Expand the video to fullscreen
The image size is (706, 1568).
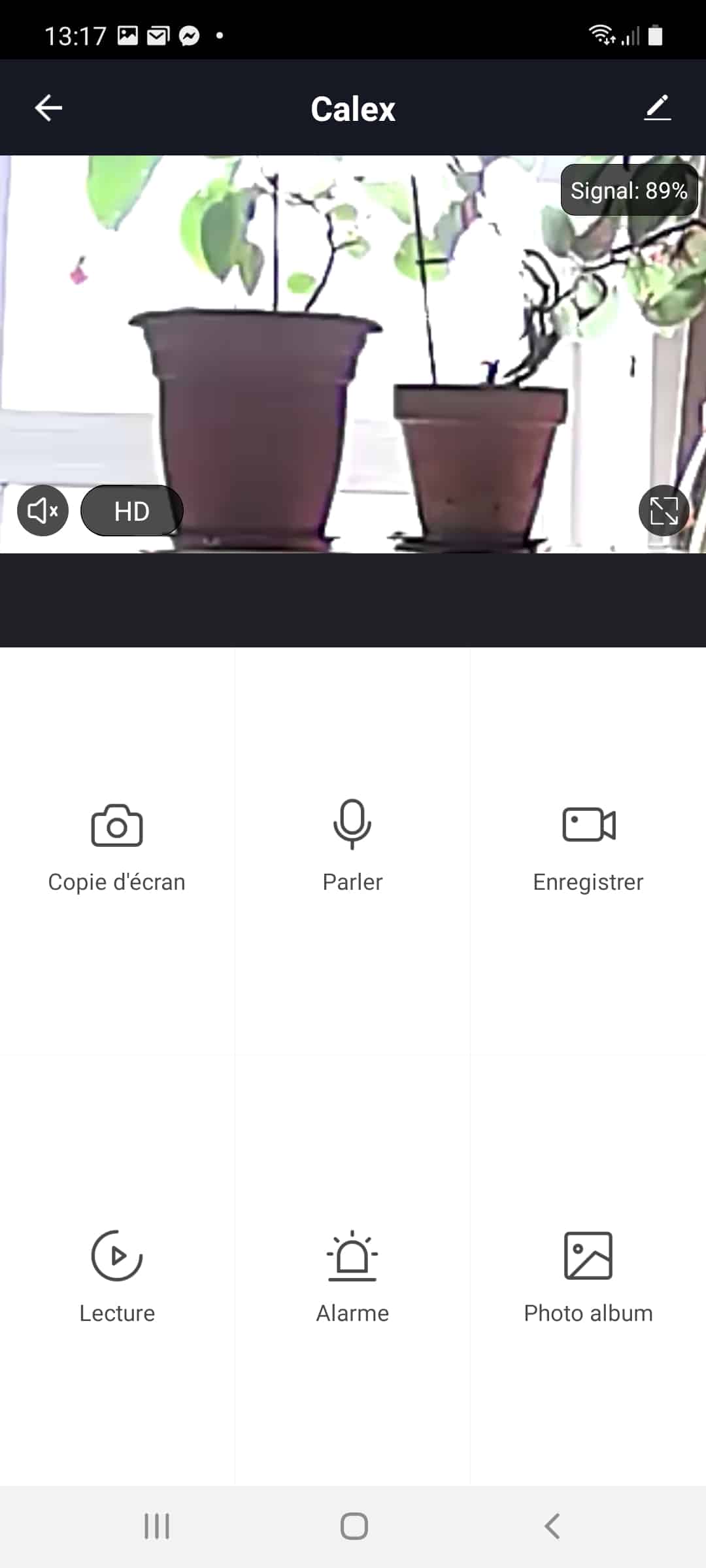coord(664,510)
